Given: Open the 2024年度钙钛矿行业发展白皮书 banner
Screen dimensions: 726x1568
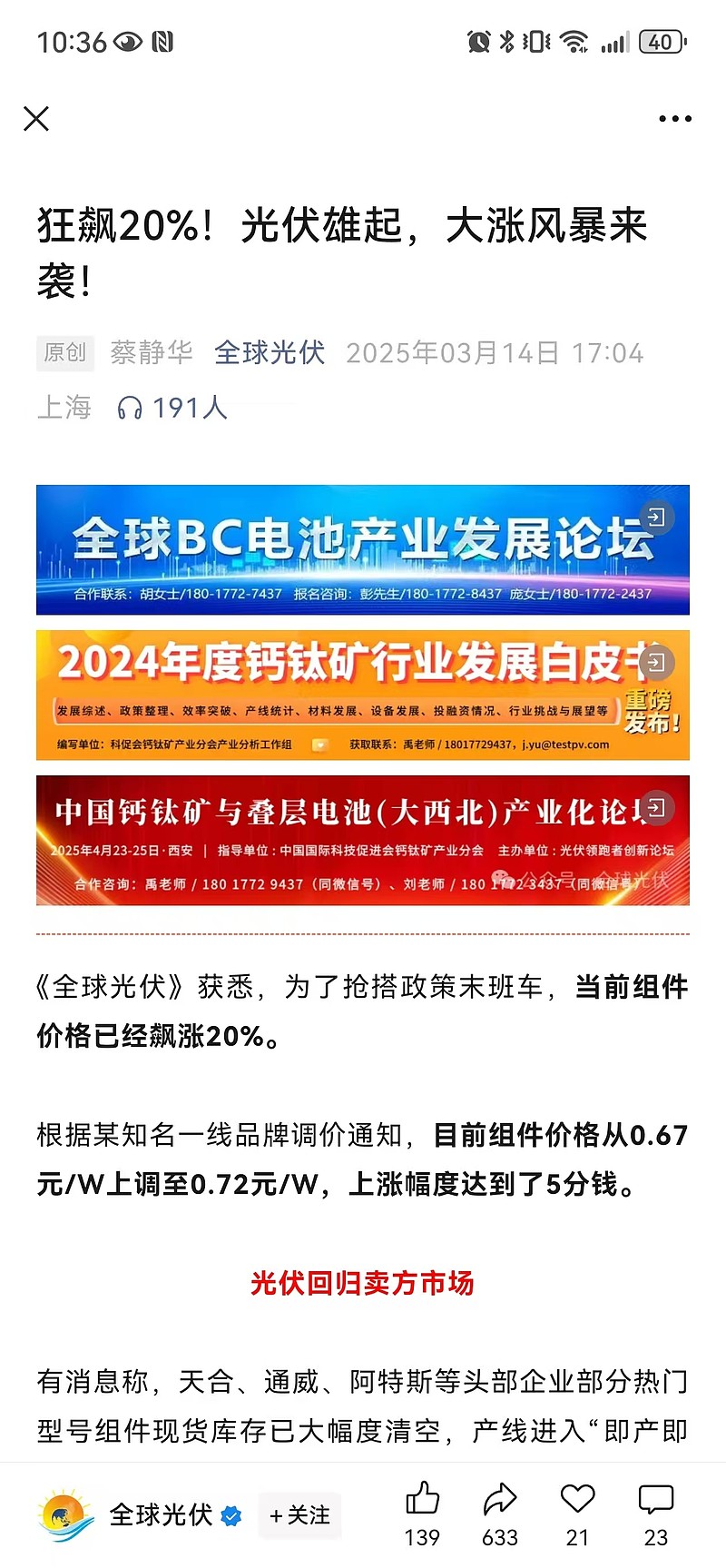Looking at the screenshot, I should [x=363, y=695].
